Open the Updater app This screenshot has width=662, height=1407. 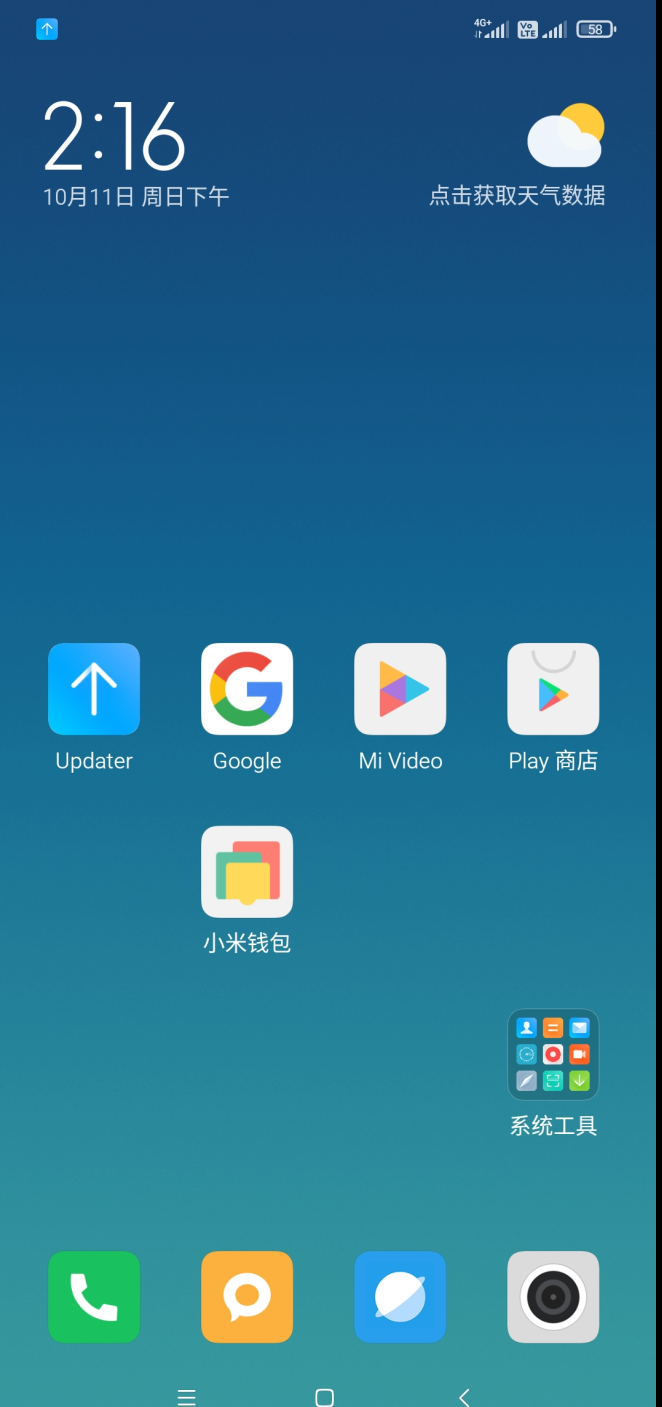(94, 689)
